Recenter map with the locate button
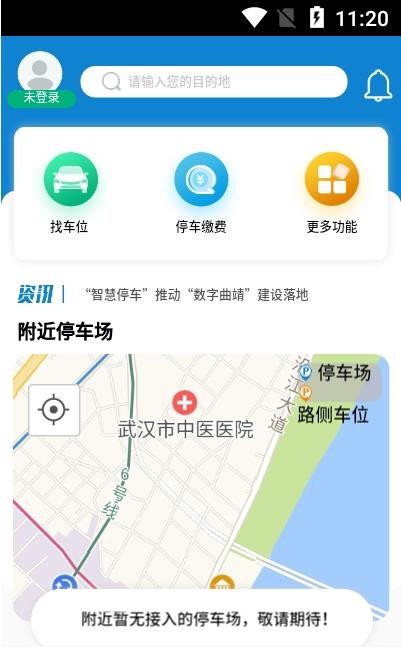Screen dimensions: 401x647 coord(54,410)
